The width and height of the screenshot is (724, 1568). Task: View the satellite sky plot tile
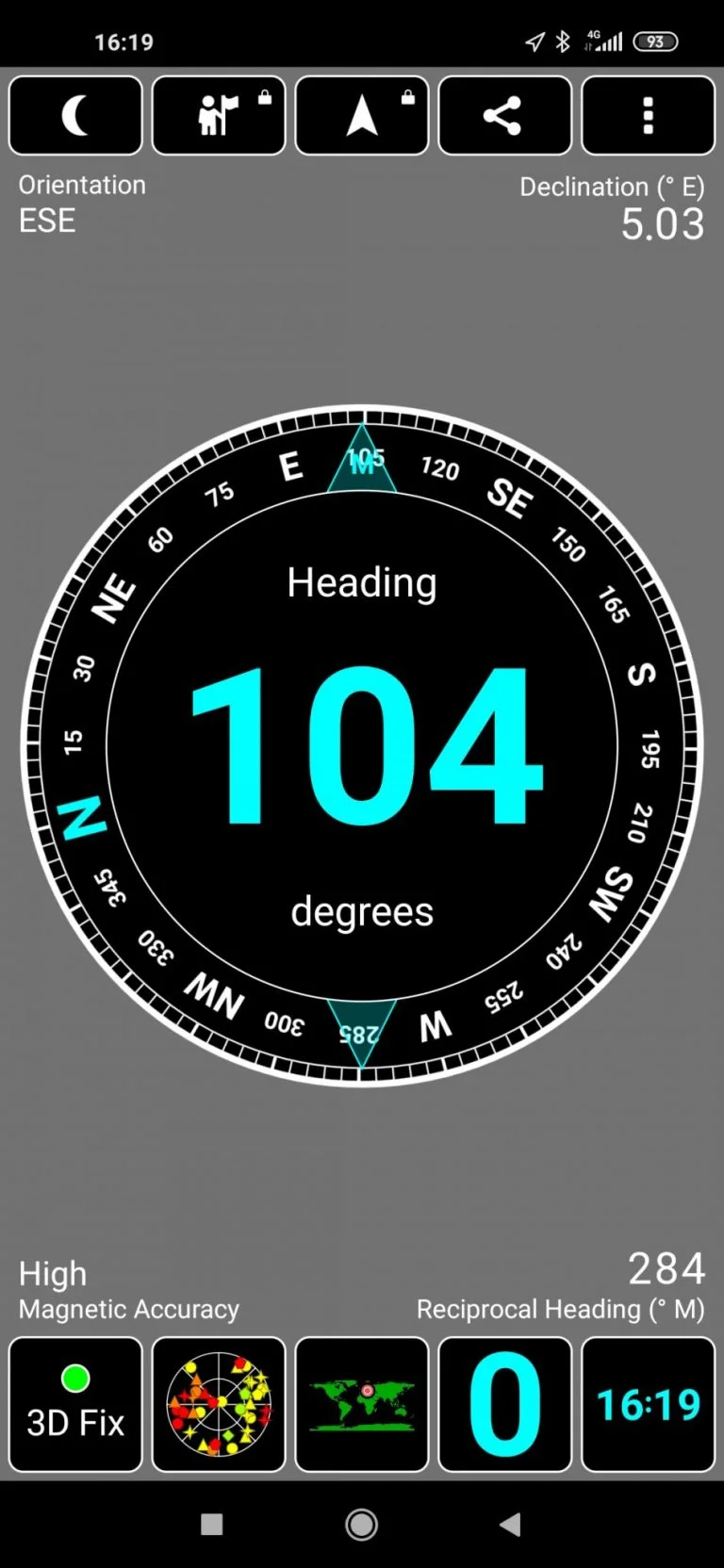pos(219,1404)
